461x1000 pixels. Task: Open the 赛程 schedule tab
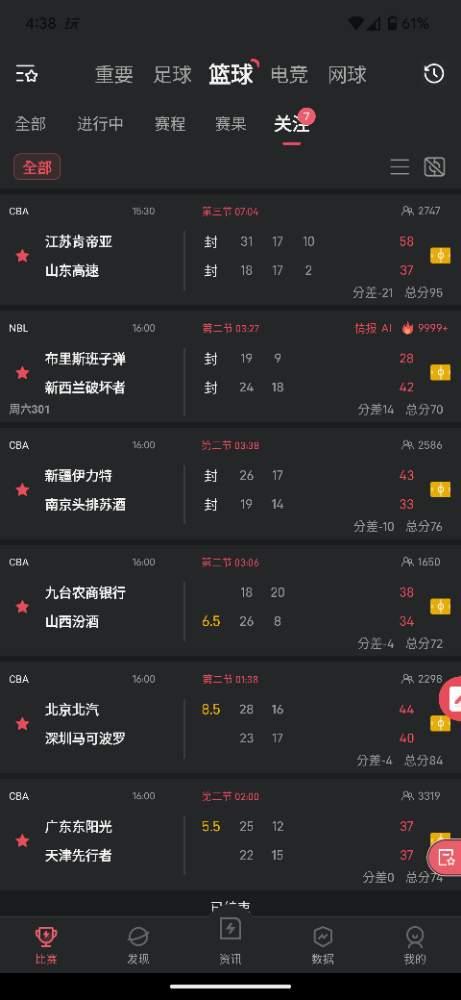click(170, 124)
